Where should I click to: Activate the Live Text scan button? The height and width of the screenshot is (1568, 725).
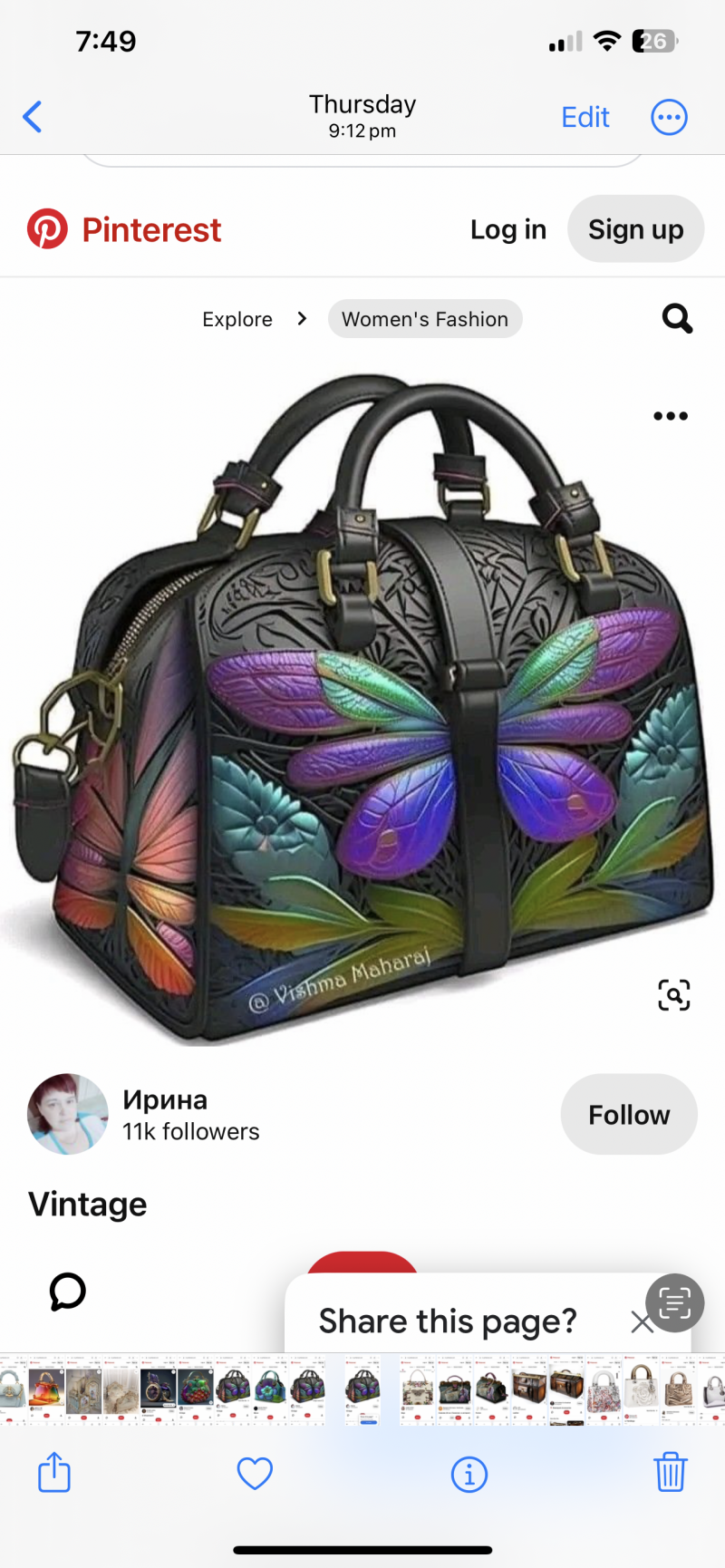[x=674, y=1303]
